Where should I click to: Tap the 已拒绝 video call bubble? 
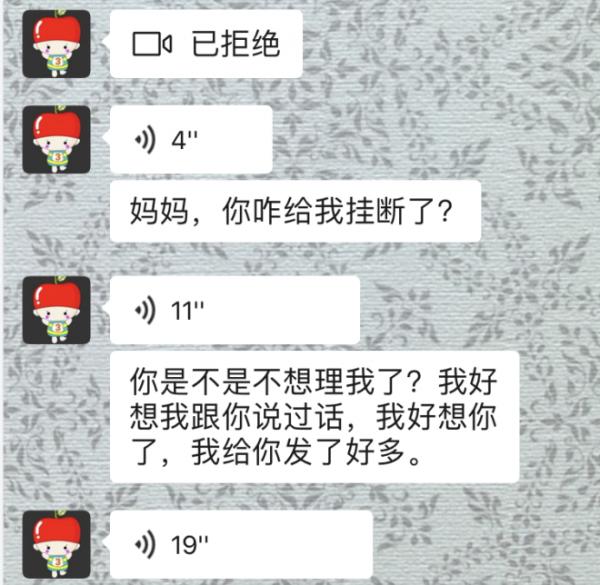(205, 44)
